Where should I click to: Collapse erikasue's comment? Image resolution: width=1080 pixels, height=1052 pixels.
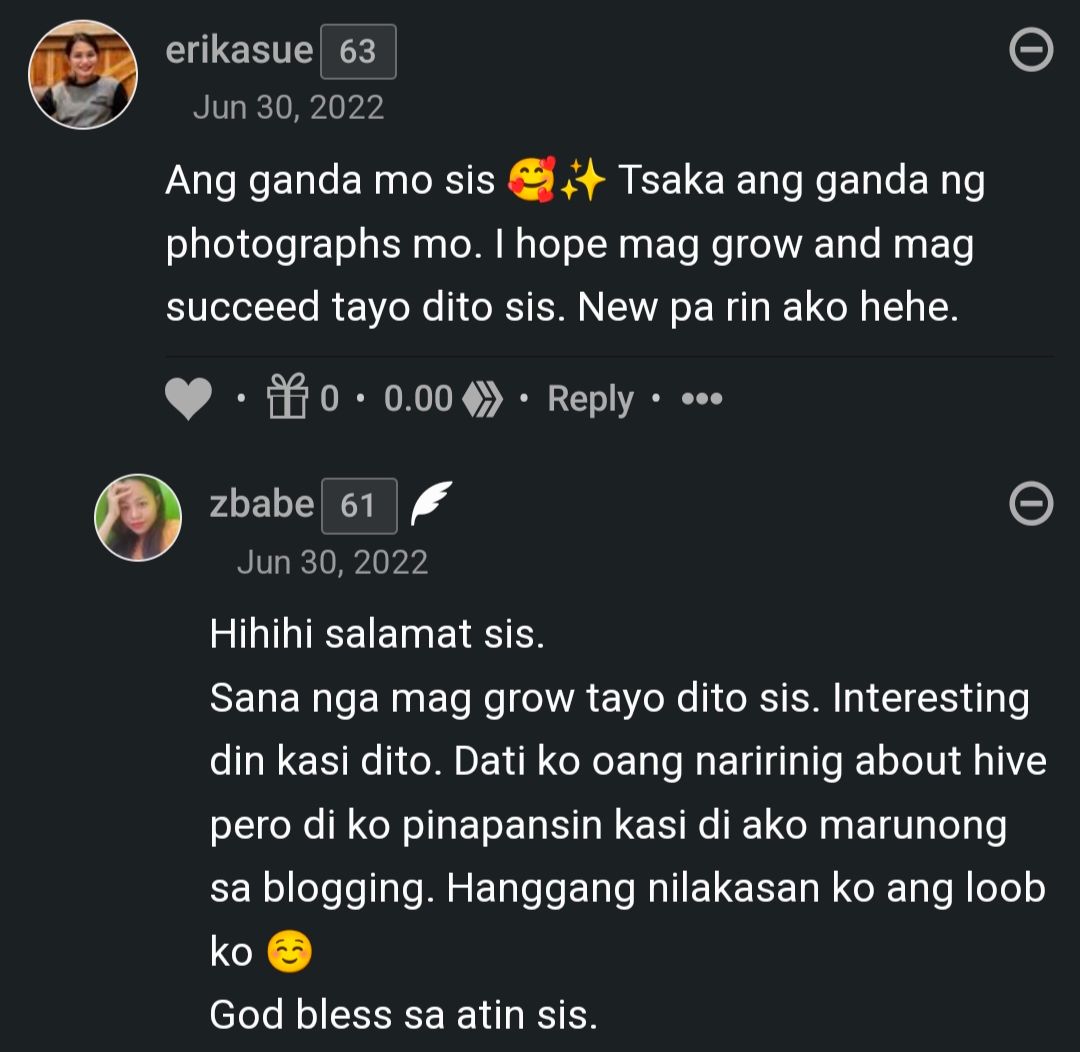[1031, 50]
